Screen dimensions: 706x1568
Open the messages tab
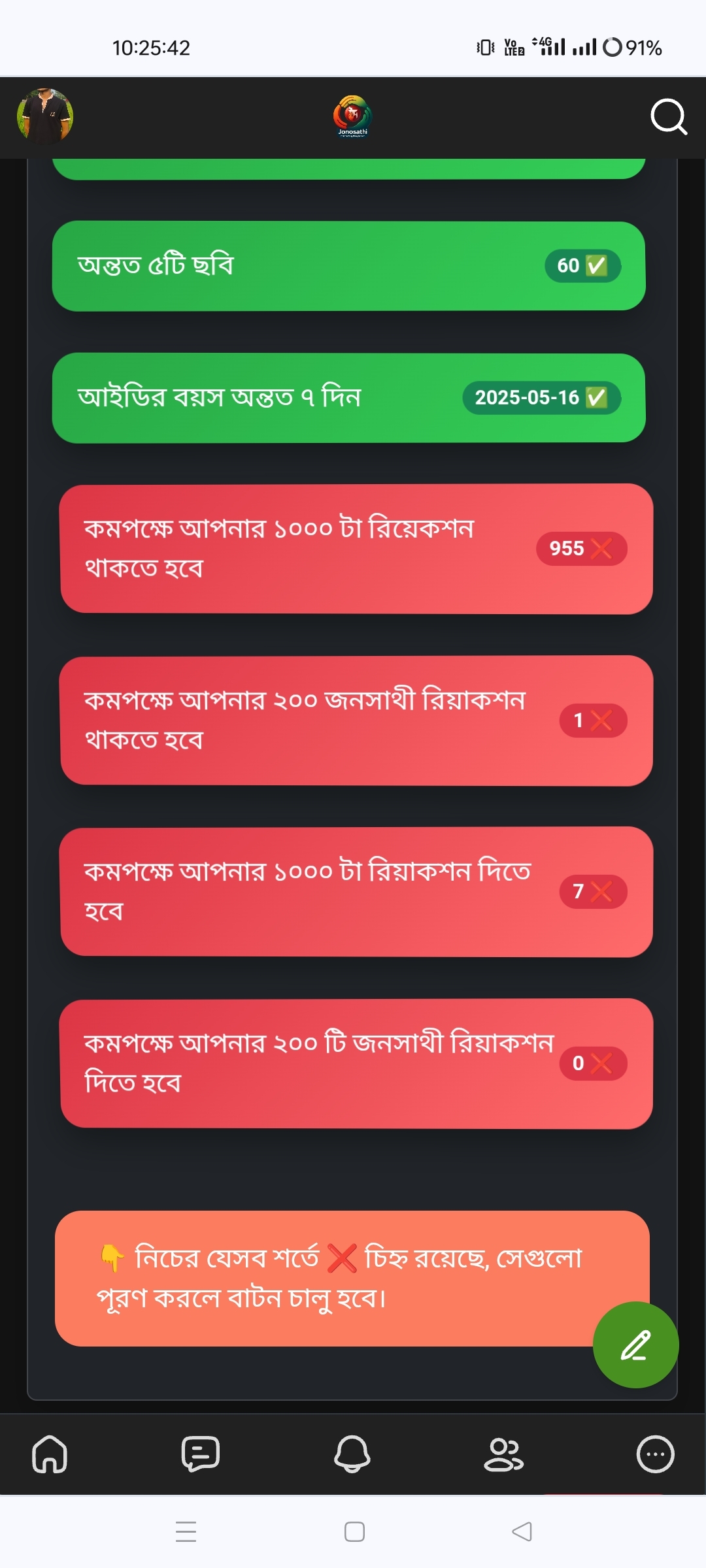pos(201,1454)
